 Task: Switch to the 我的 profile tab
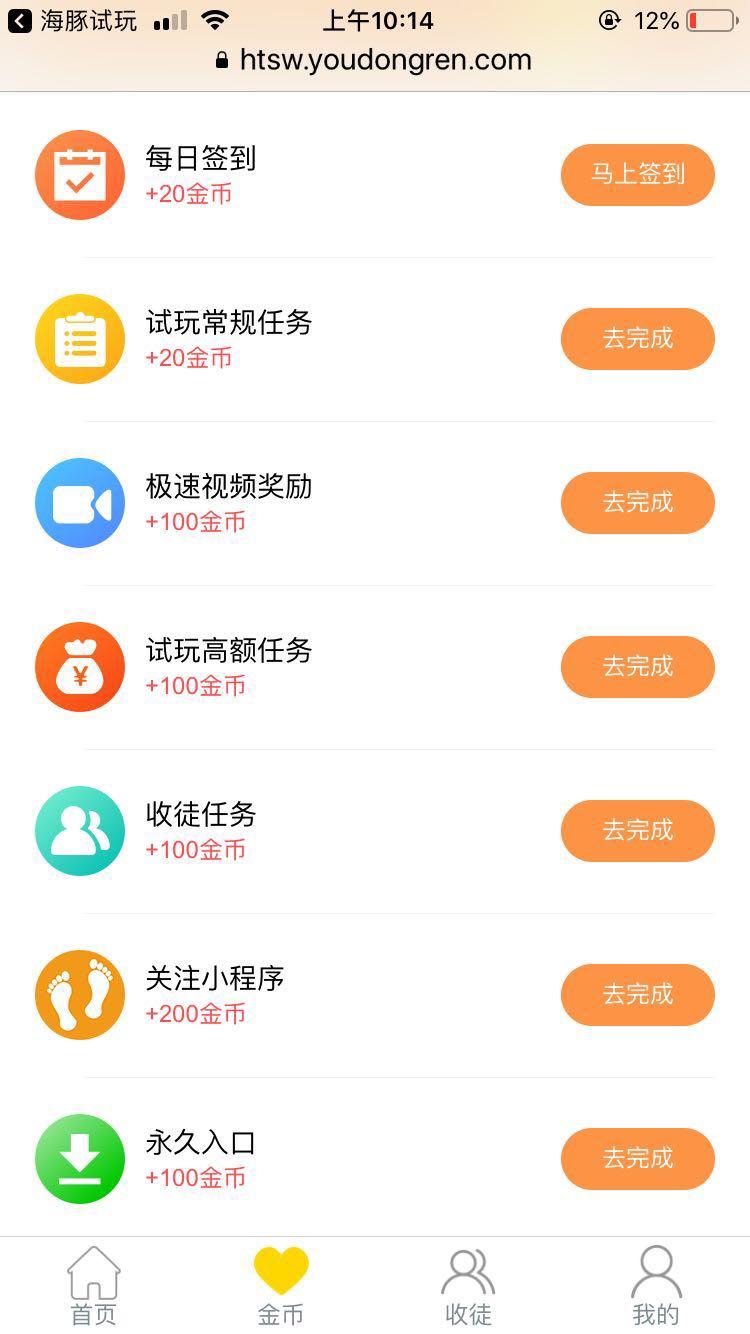(656, 1285)
